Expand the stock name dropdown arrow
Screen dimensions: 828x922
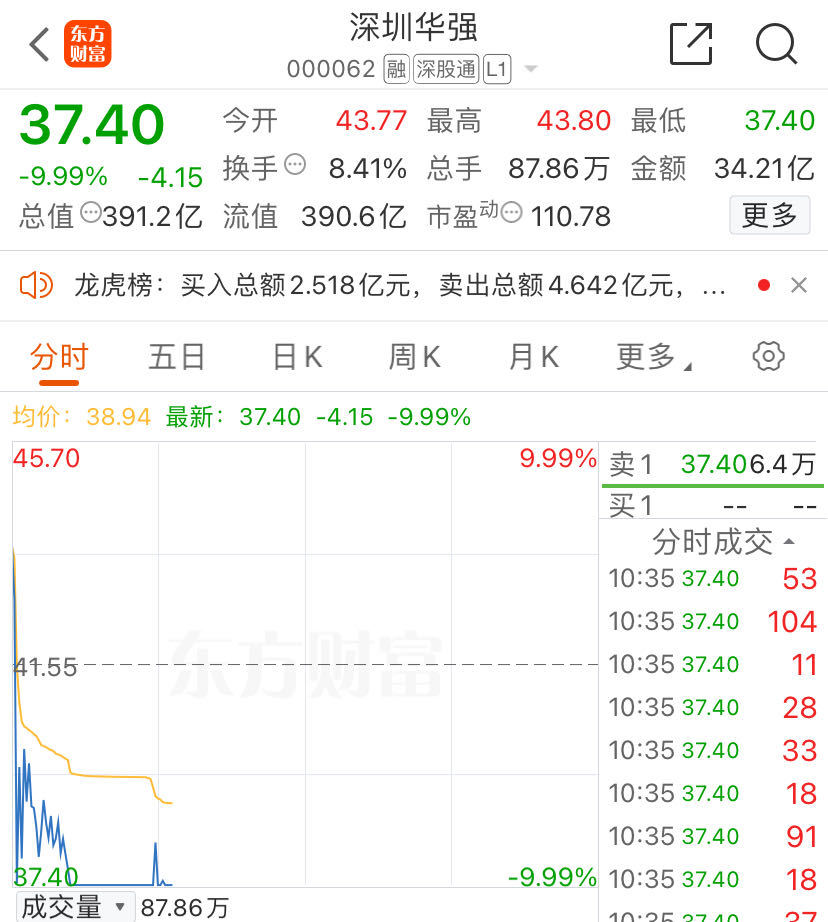click(531, 69)
